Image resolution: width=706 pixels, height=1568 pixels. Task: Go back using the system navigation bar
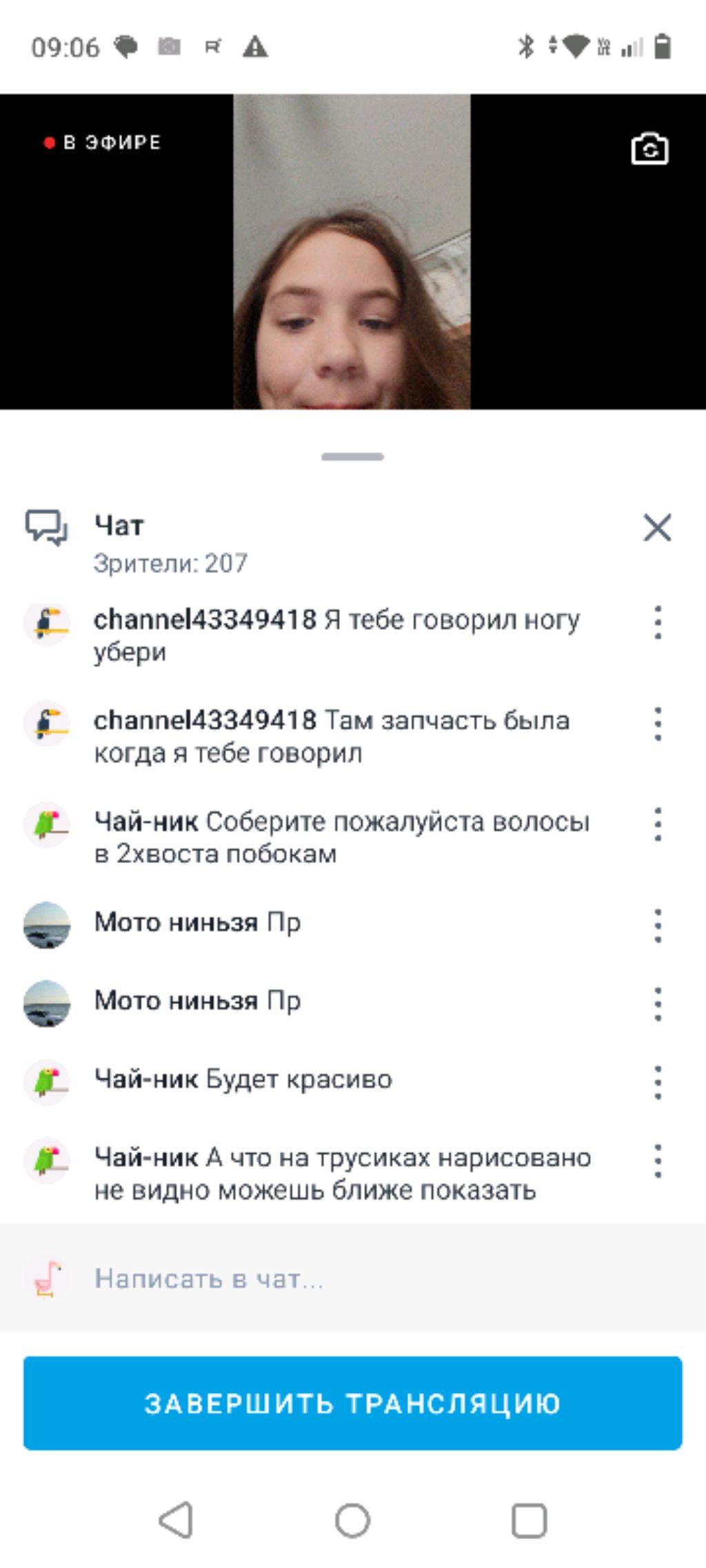click(x=176, y=1520)
